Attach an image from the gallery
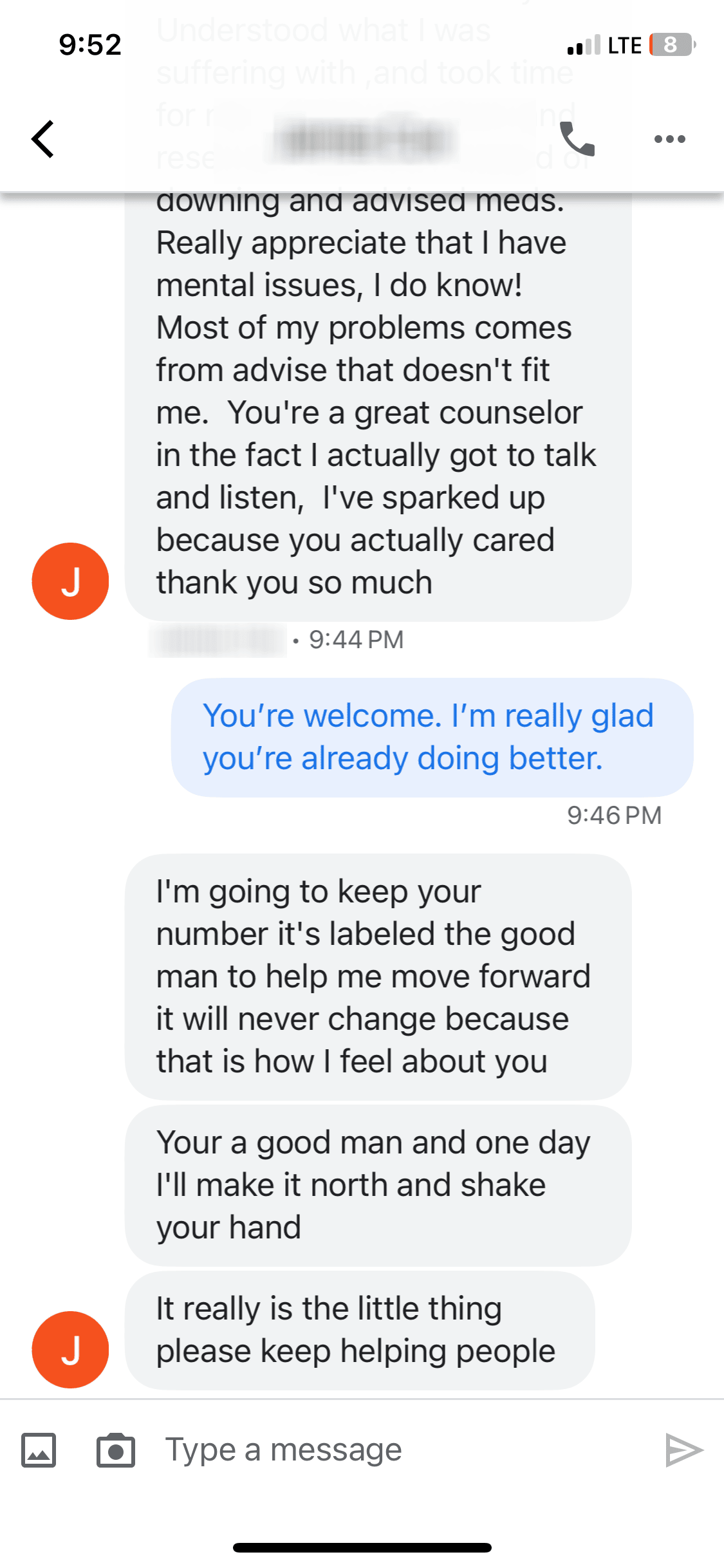Screen dimensions: 724x1568 pyautogui.click(x=39, y=1450)
